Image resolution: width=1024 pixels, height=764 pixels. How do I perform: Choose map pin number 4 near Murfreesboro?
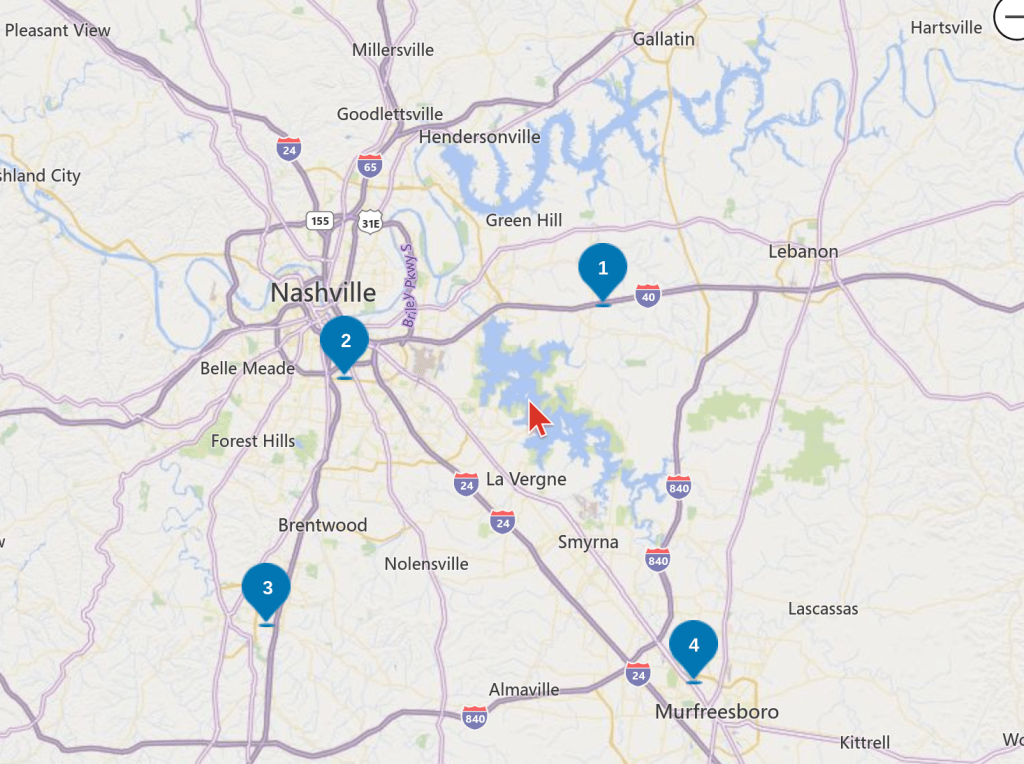(694, 645)
